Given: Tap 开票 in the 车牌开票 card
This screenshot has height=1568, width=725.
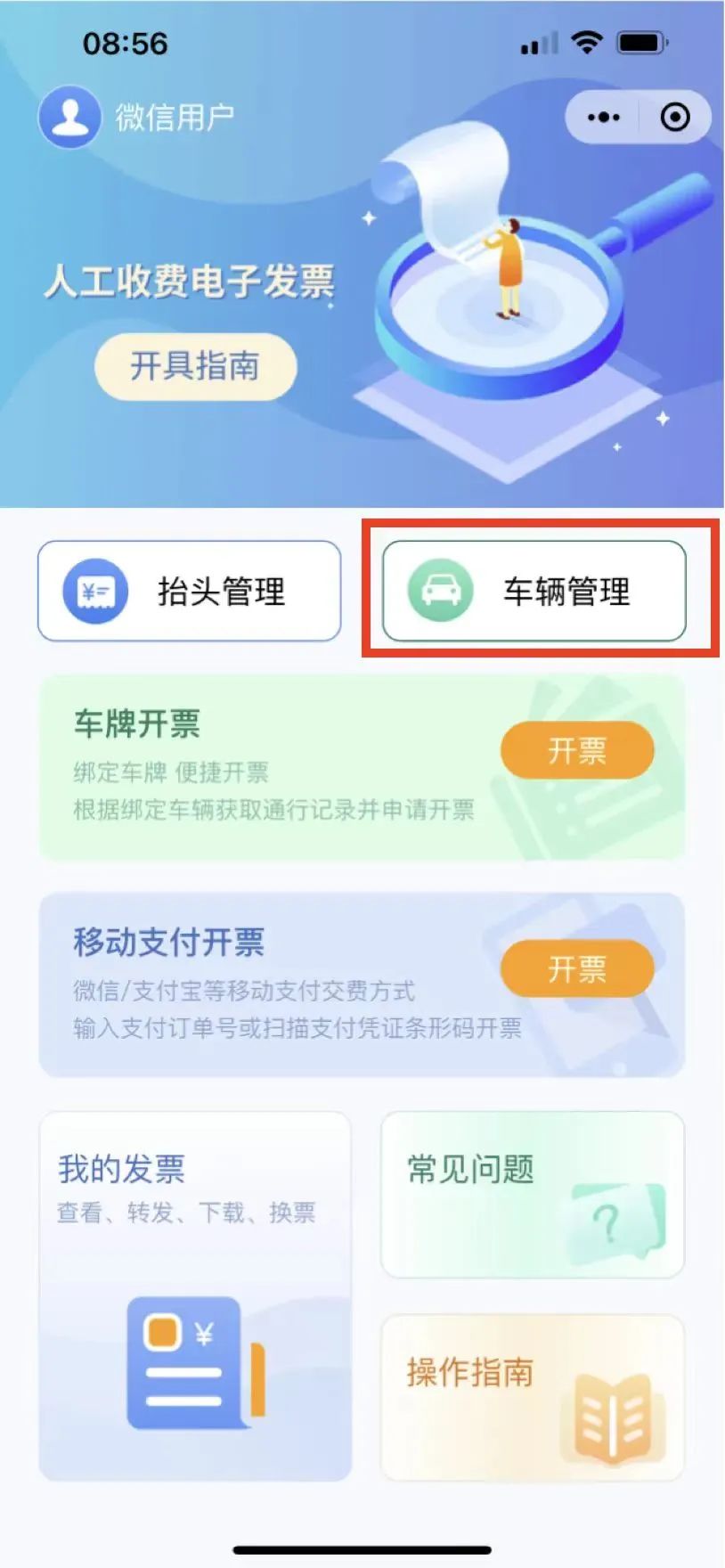Looking at the screenshot, I should pos(576,750).
